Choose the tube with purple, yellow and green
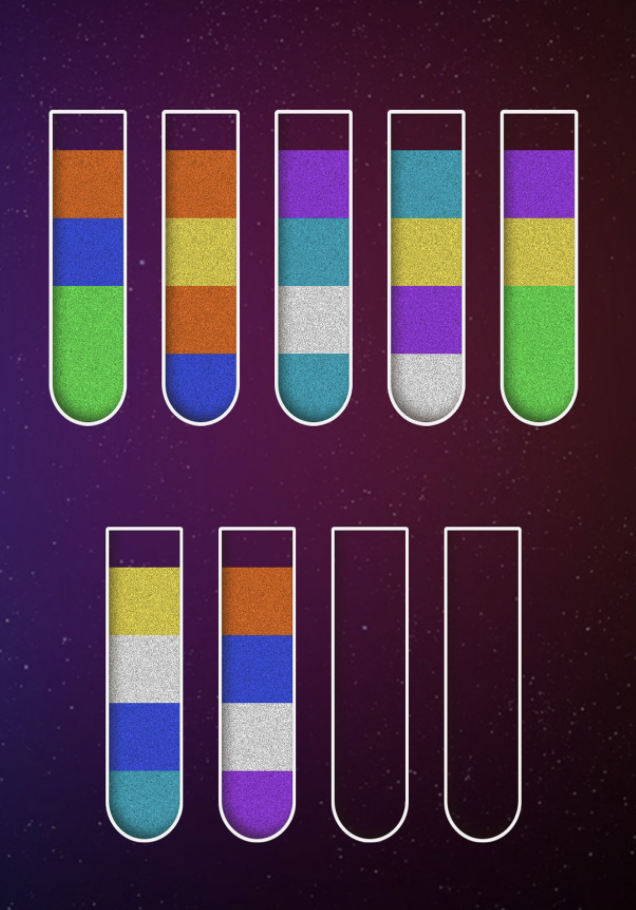636x910 pixels. click(x=539, y=267)
